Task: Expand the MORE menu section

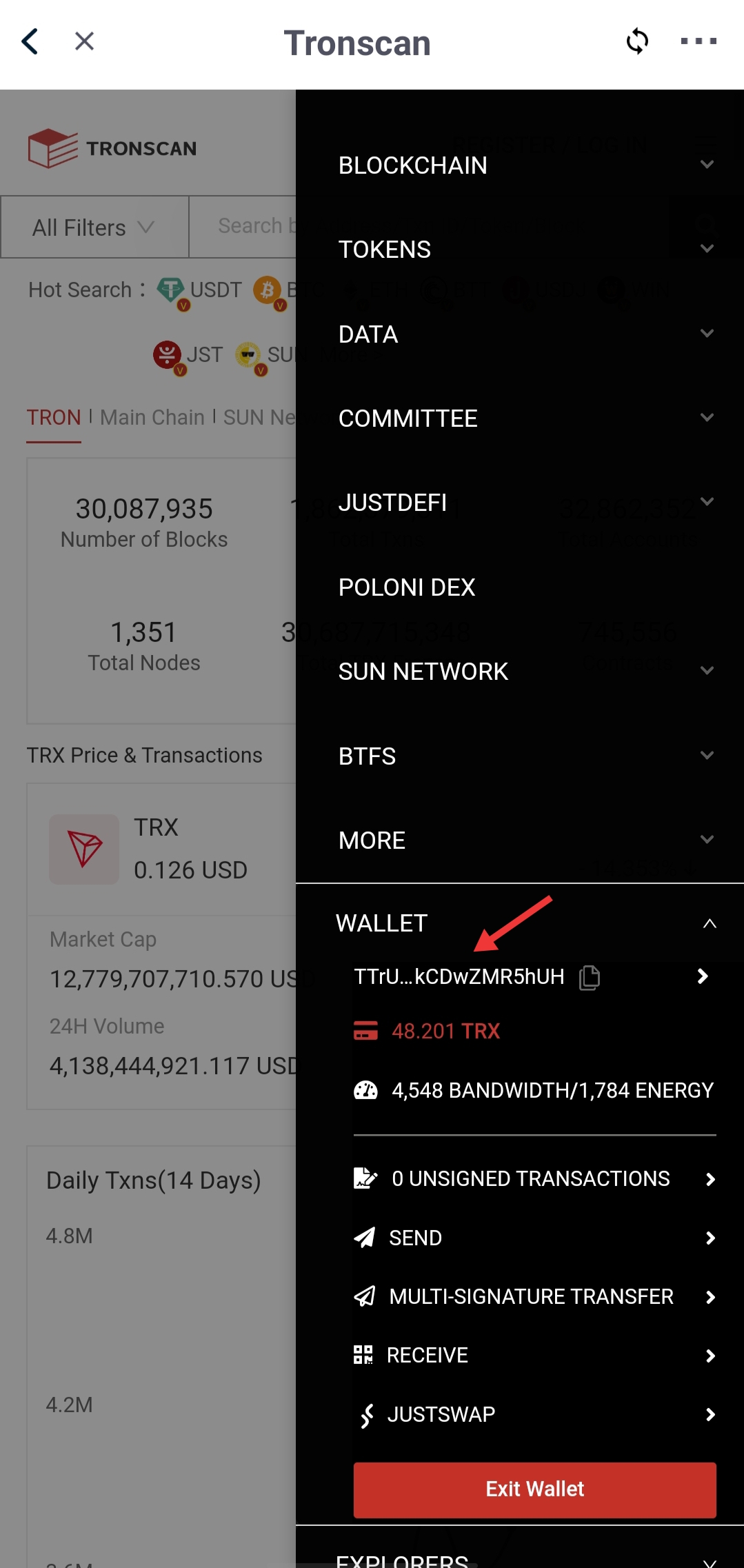Action: tap(520, 841)
